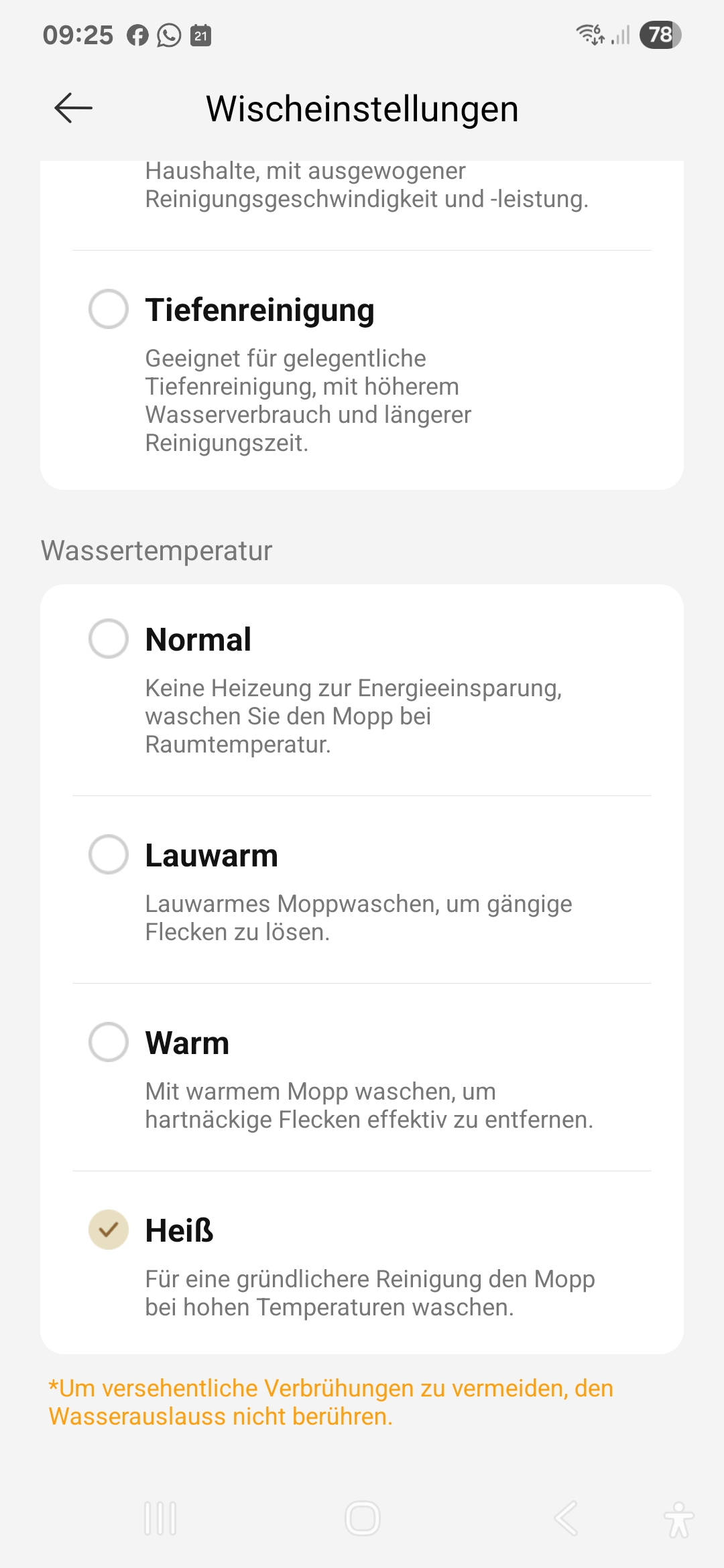Screen dimensions: 724x1568
Task: Go to the home screen via navigation bar
Action: click(x=362, y=1518)
